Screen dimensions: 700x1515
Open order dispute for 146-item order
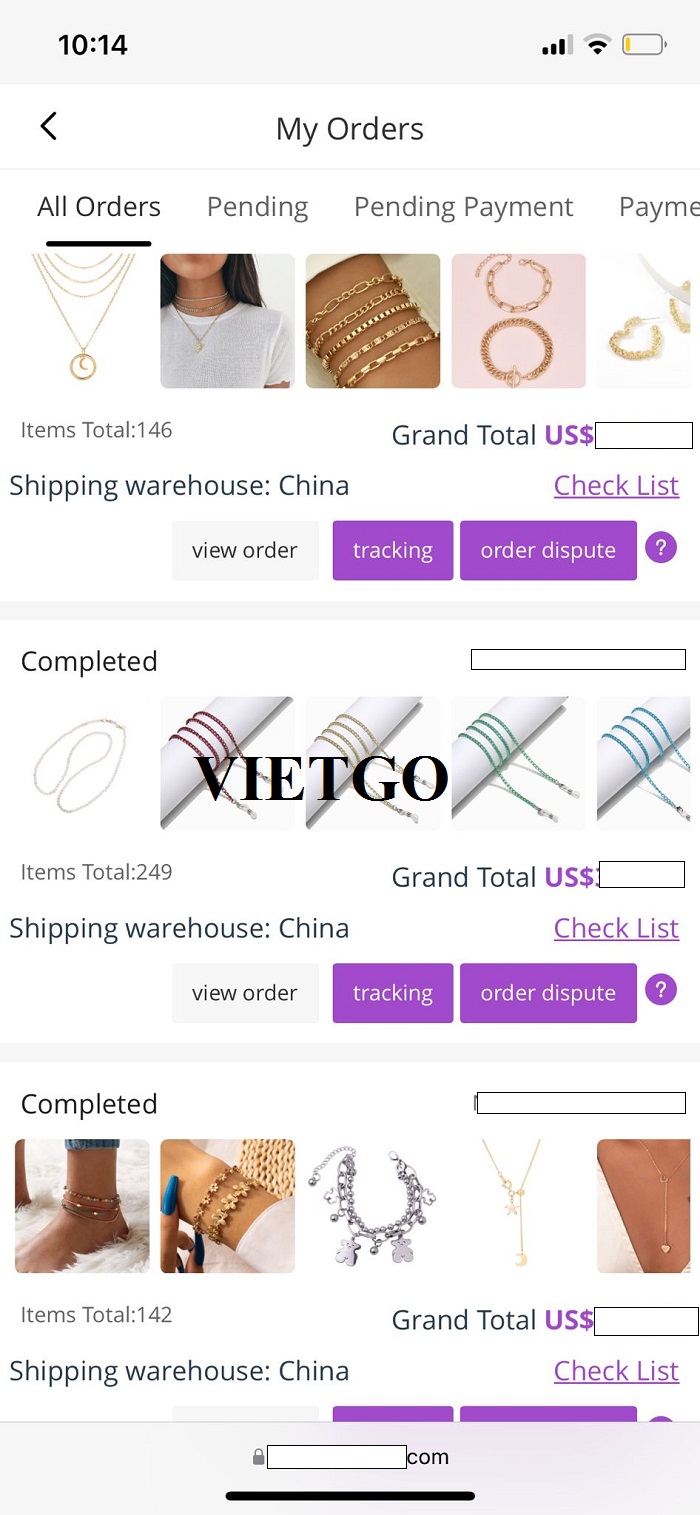tap(548, 550)
